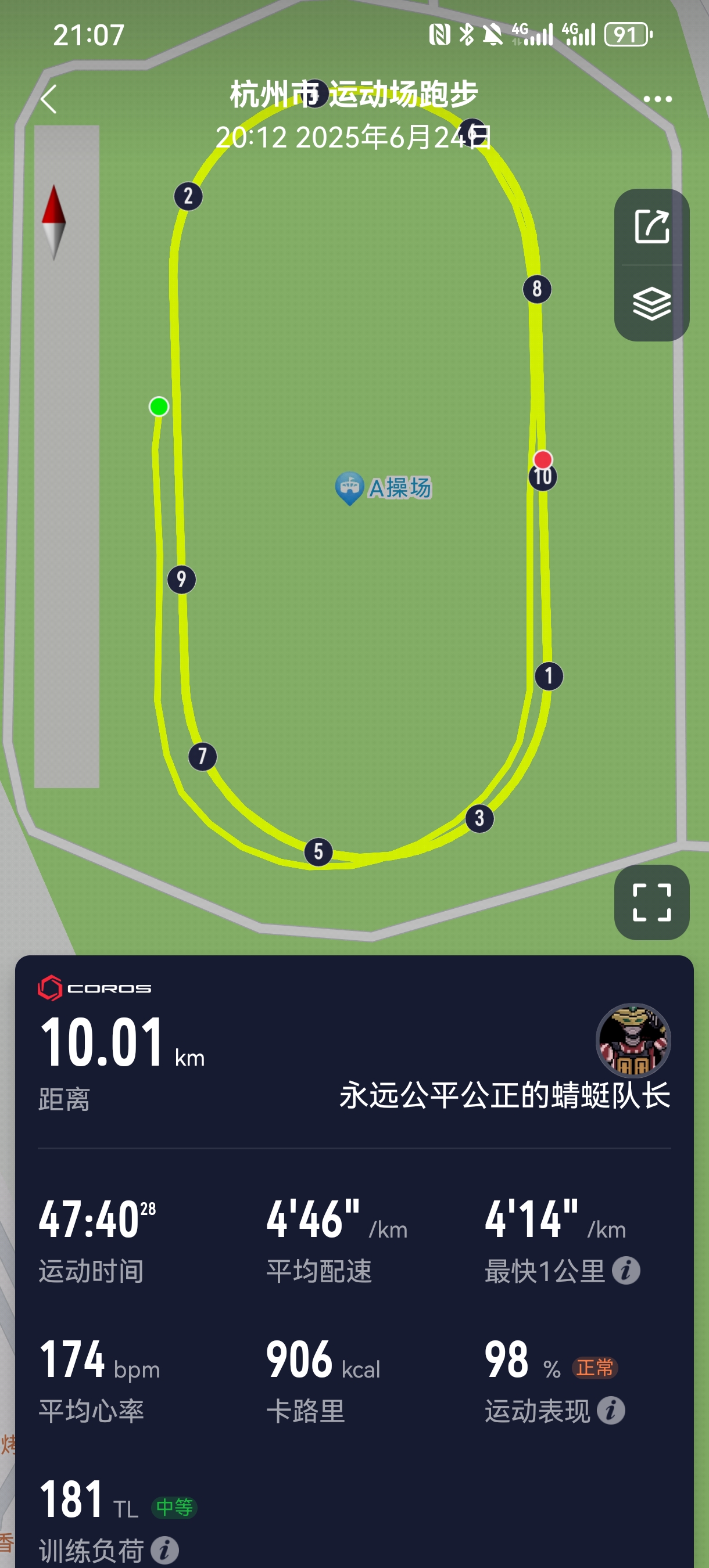Open info for 最快1公里
The width and height of the screenshot is (709, 1568).
coord(625,1270)
